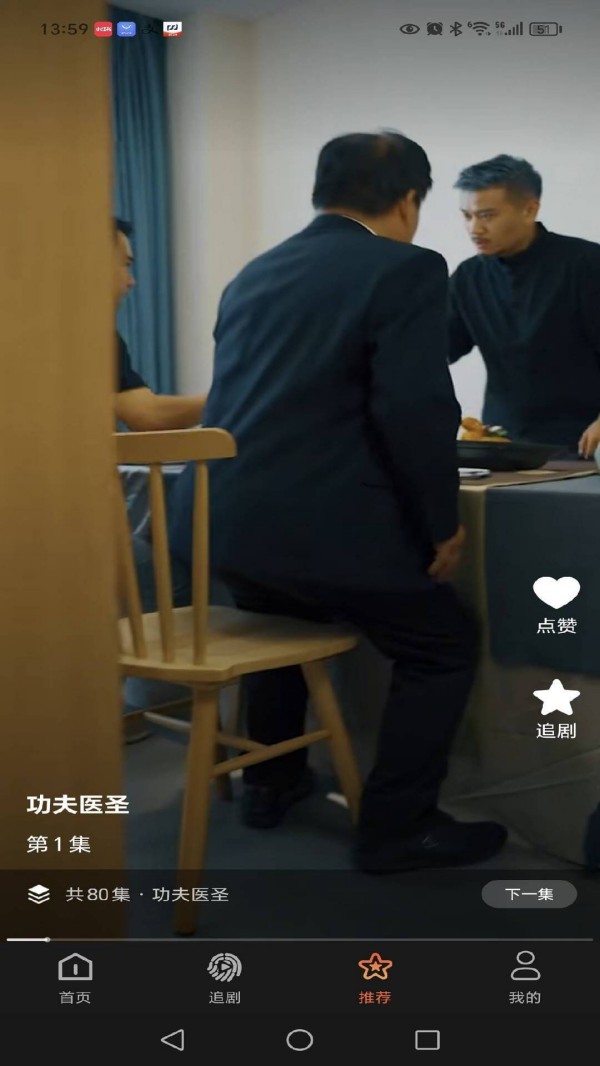Return to the system home screen

coord(300,1040)
